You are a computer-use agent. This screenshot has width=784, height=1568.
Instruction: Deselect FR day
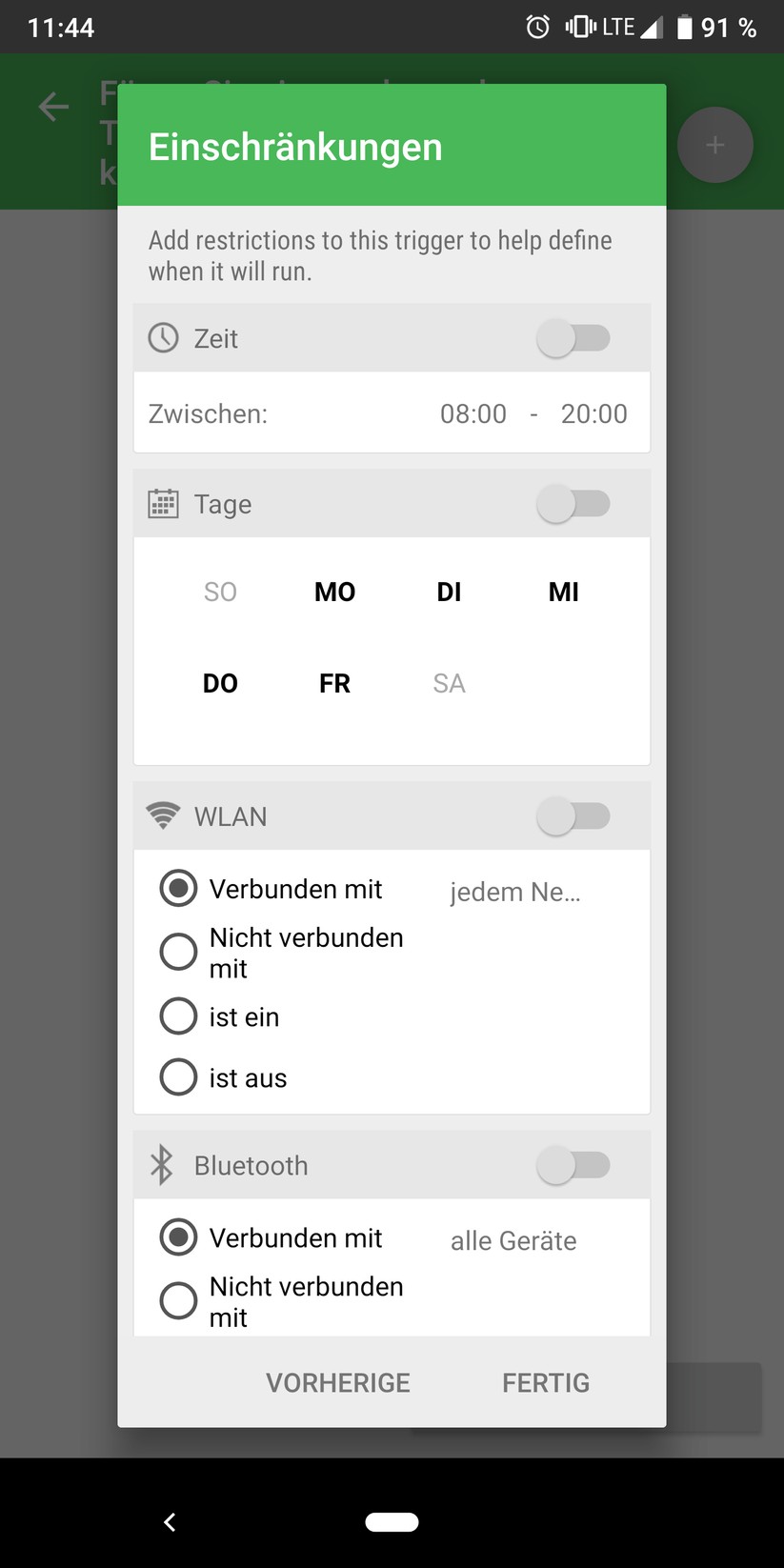tap(334, 683)
